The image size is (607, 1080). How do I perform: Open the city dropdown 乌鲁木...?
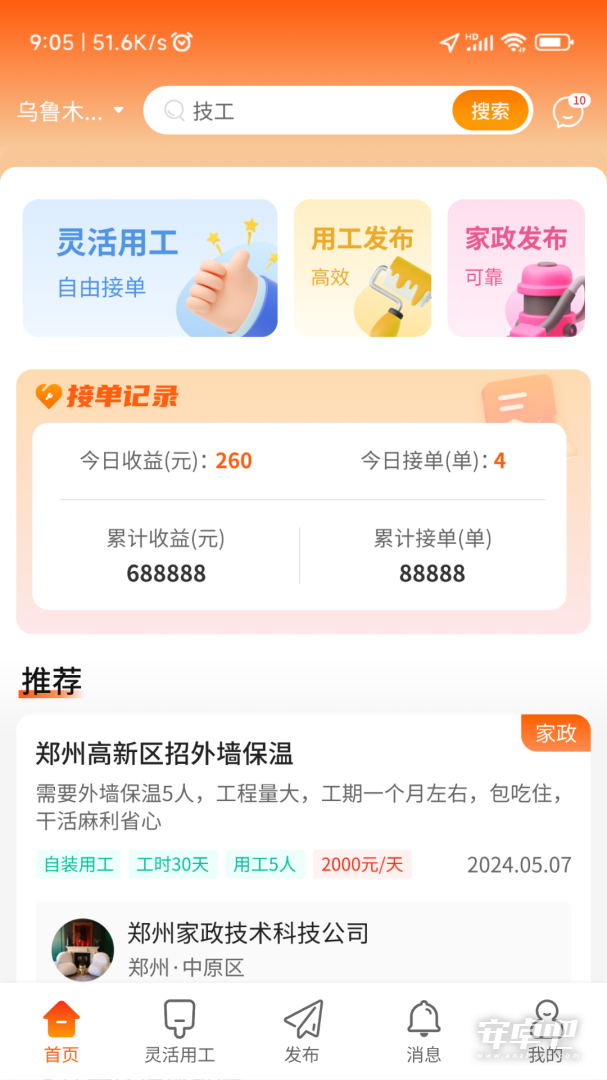70,111
